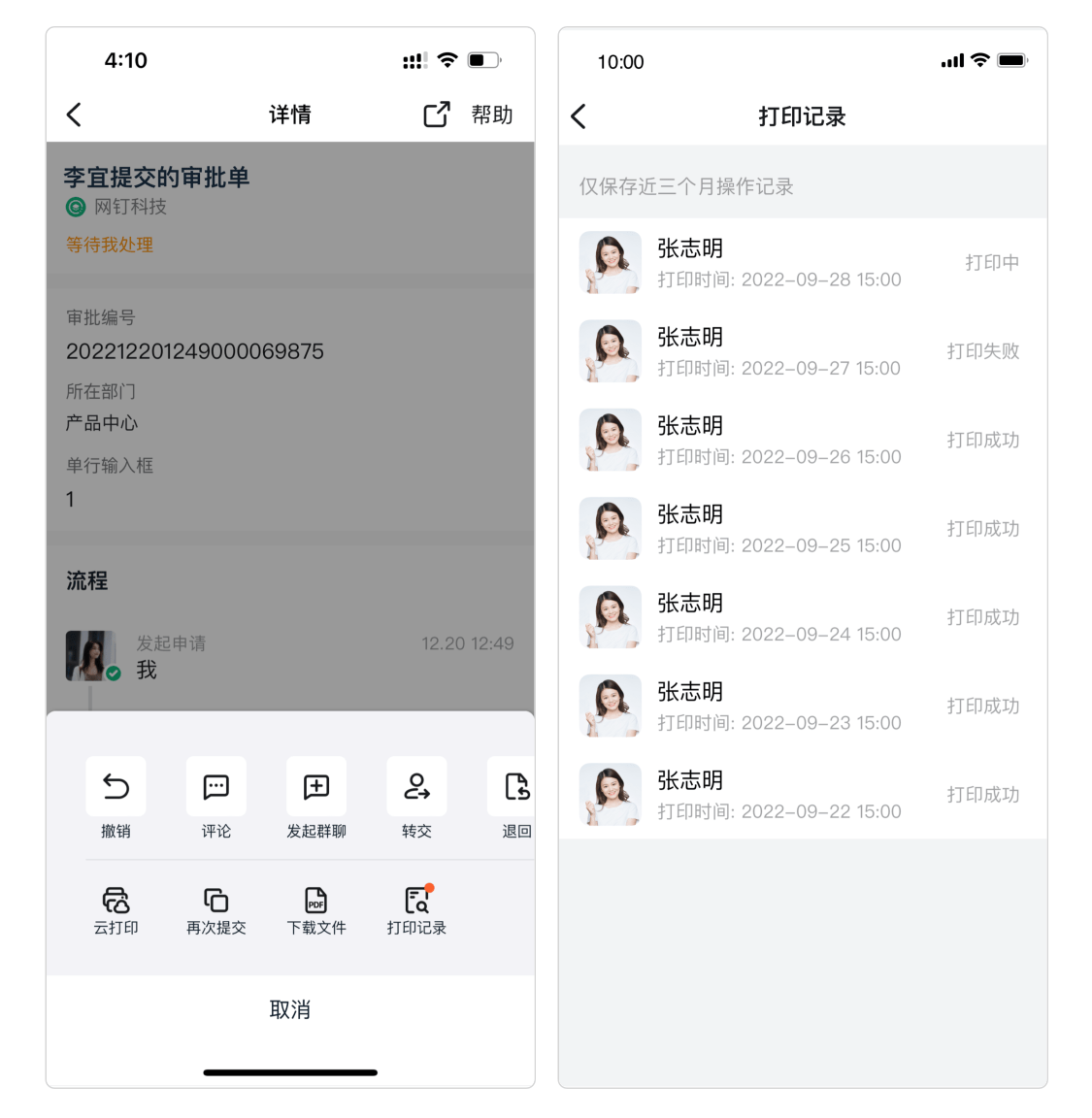This screenshot has height=1118, width=1092.
Task: Go back from the 打印记录 page
Action: 579,116
